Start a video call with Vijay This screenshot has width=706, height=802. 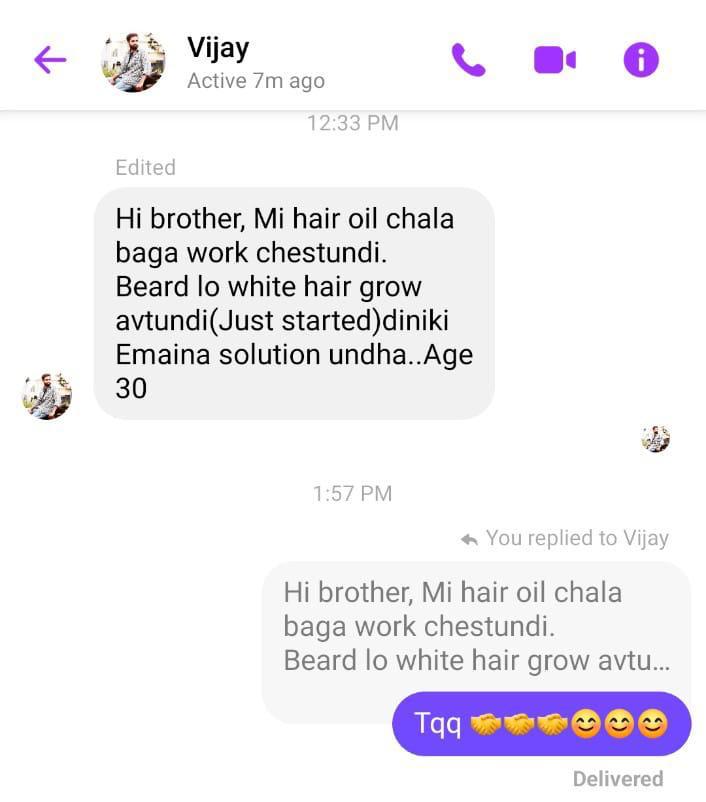click(554, 61)
